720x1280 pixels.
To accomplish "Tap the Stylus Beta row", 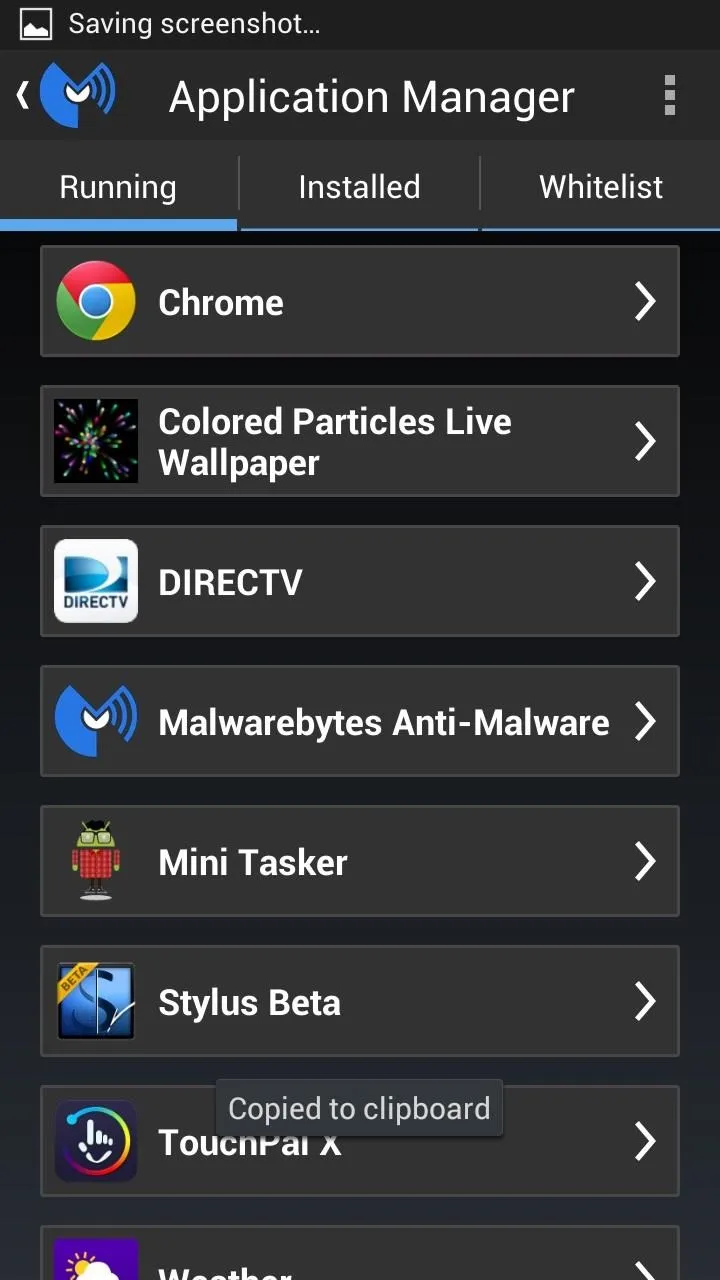I will [x=360, y=1001].
